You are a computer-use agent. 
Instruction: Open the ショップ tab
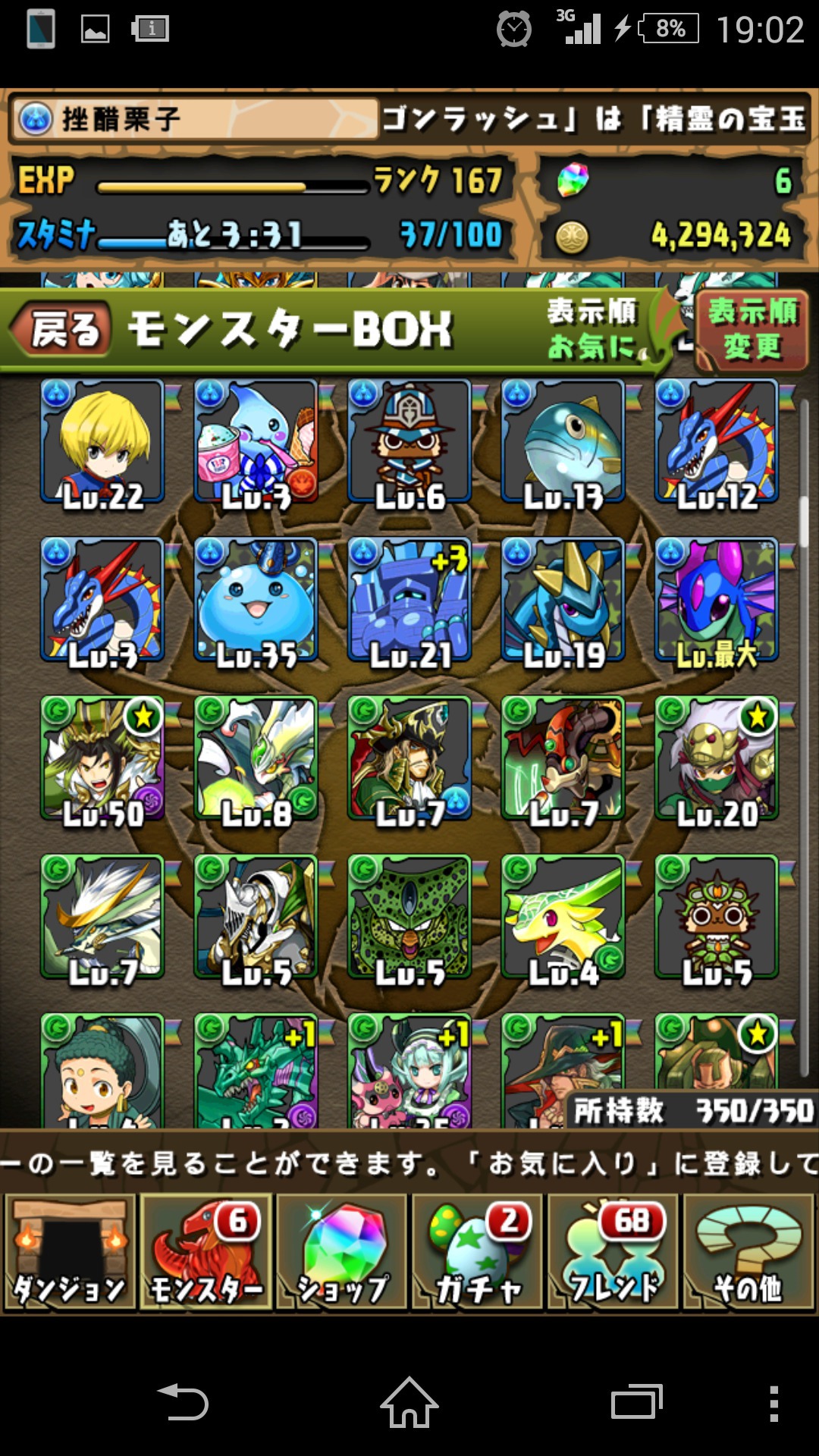(342, 1252)
